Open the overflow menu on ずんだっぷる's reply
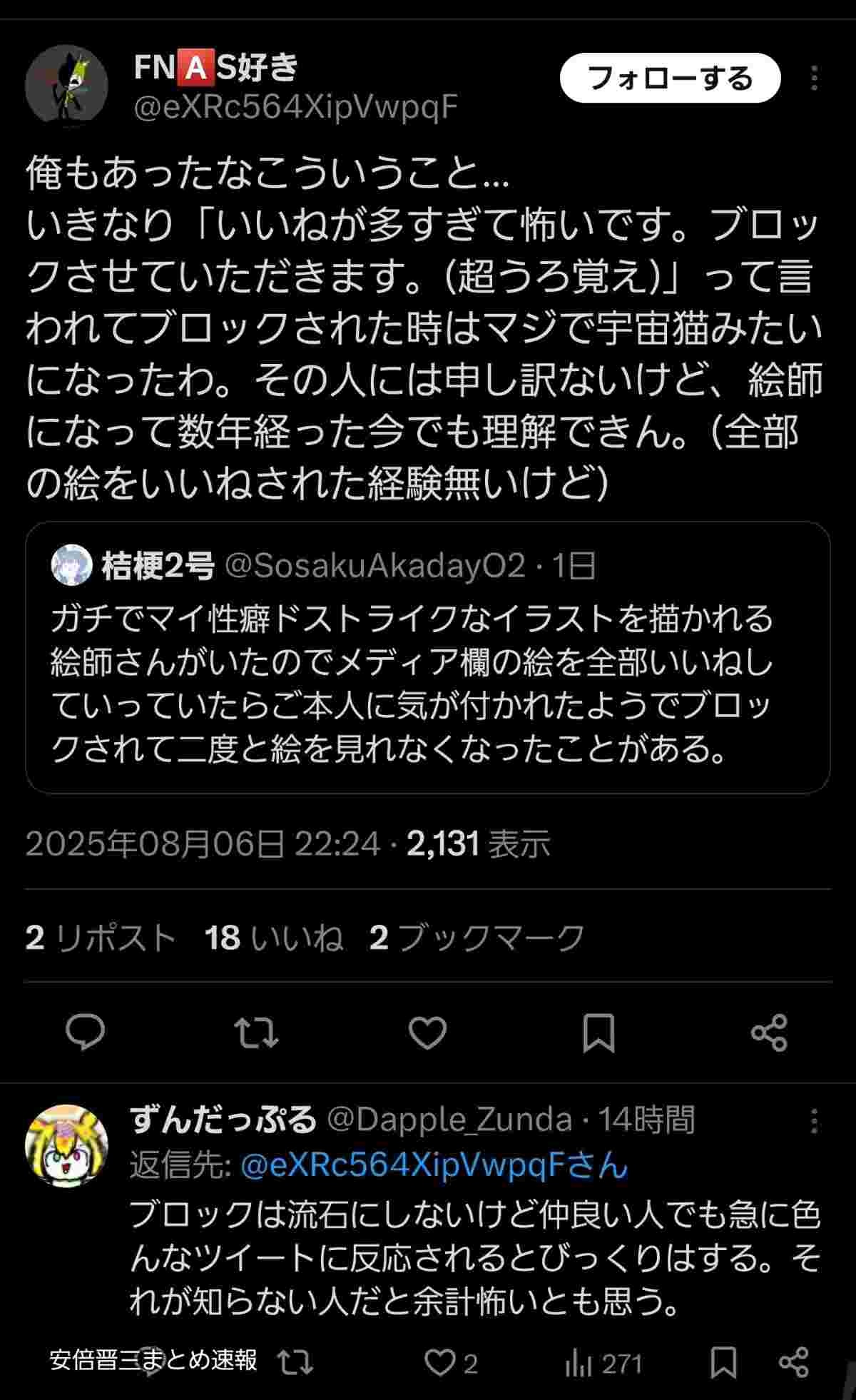This screenshot has height=1400, width=856. [814, 1121]
